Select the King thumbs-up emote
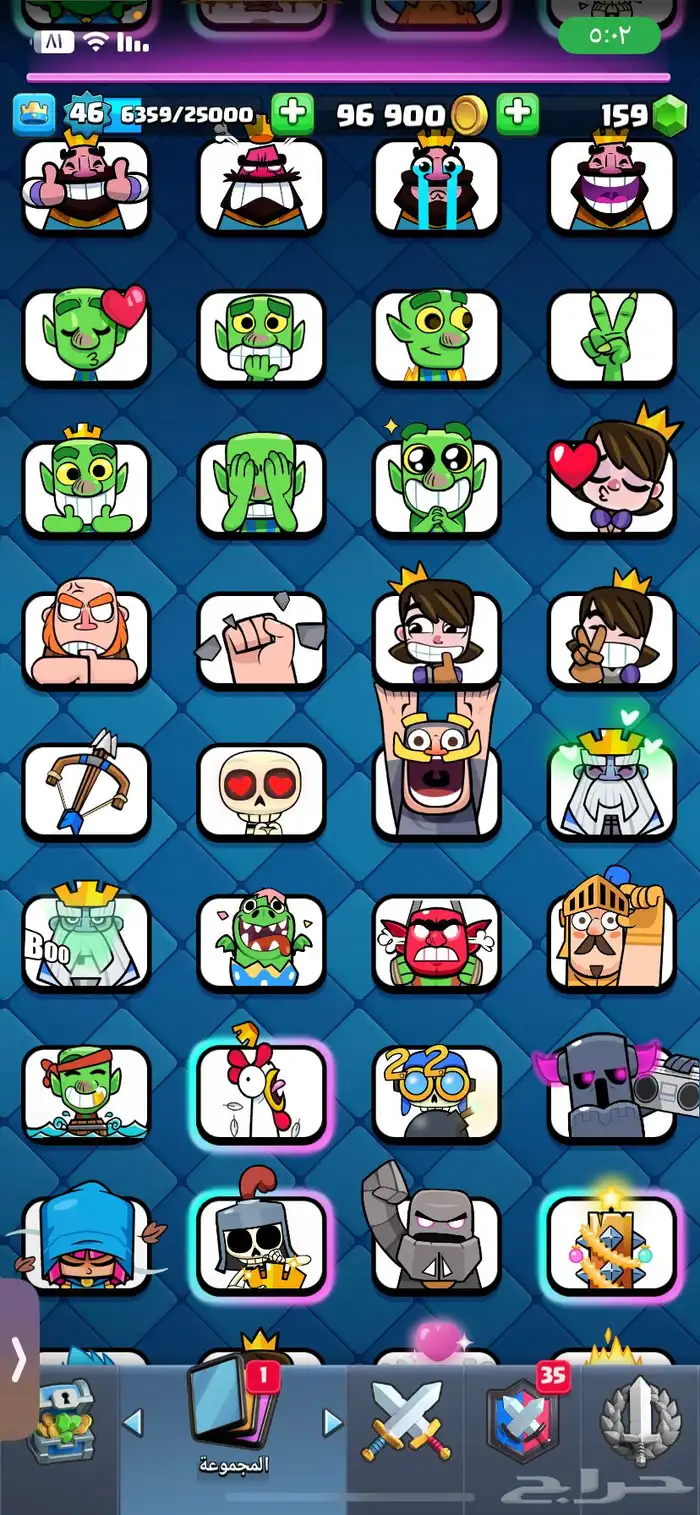Viewport: 700px width, 1515px height. (x=86, y=187)
